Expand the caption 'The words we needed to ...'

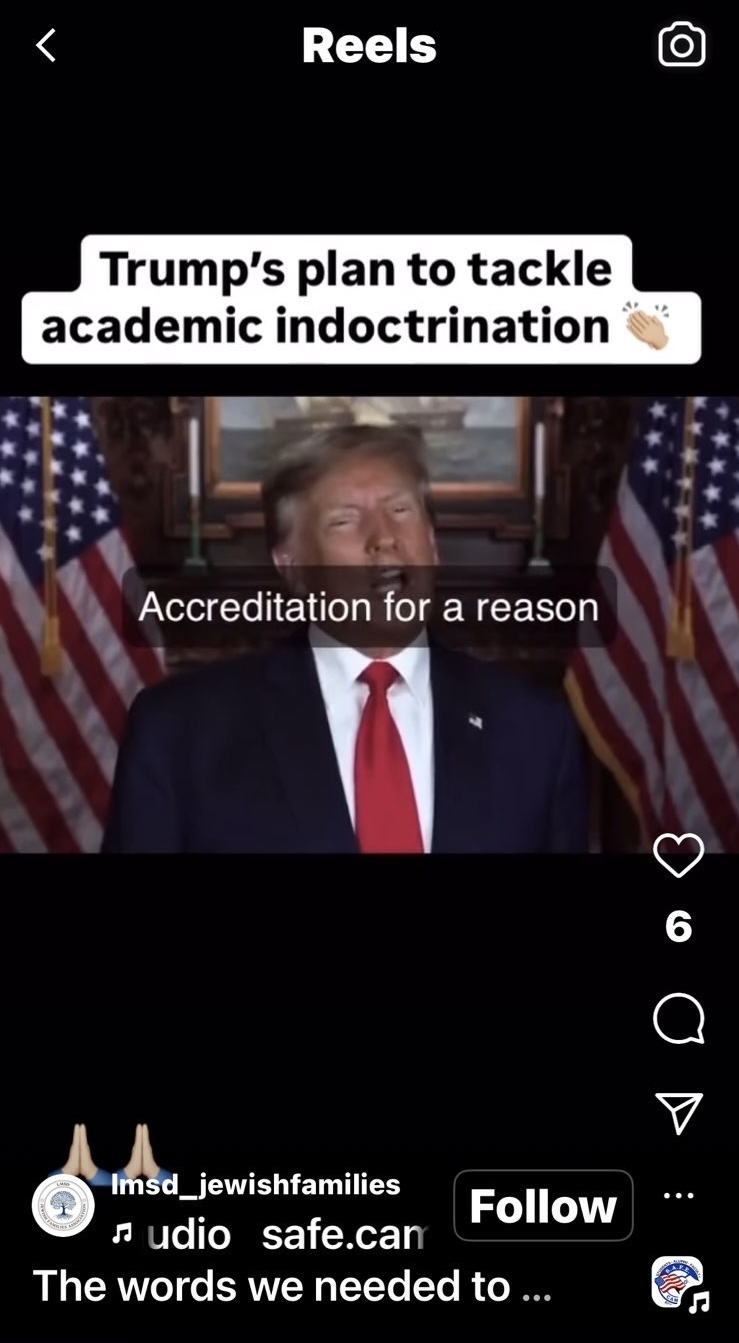pos(292,1286)
